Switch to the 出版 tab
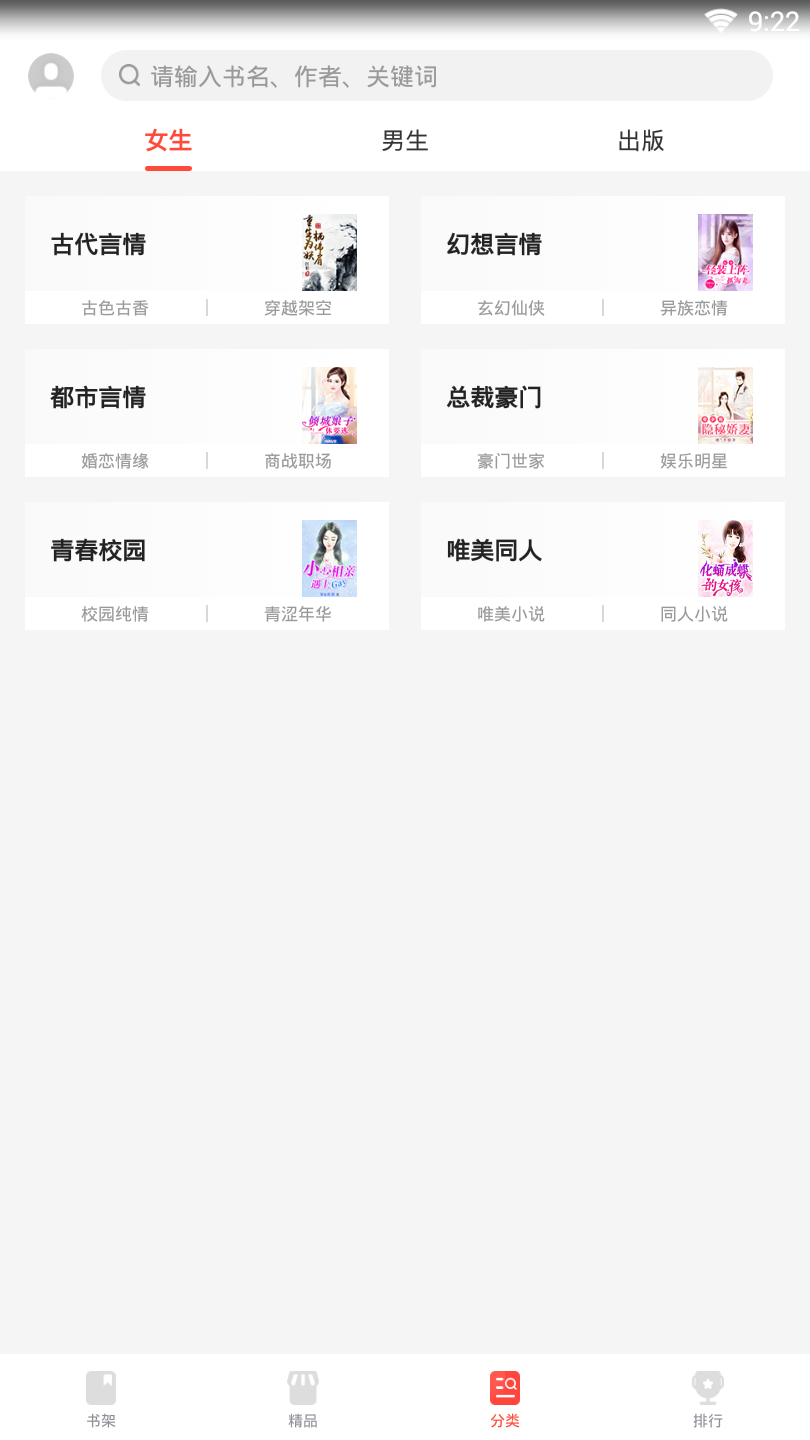810x1440 pixels. 641,141
